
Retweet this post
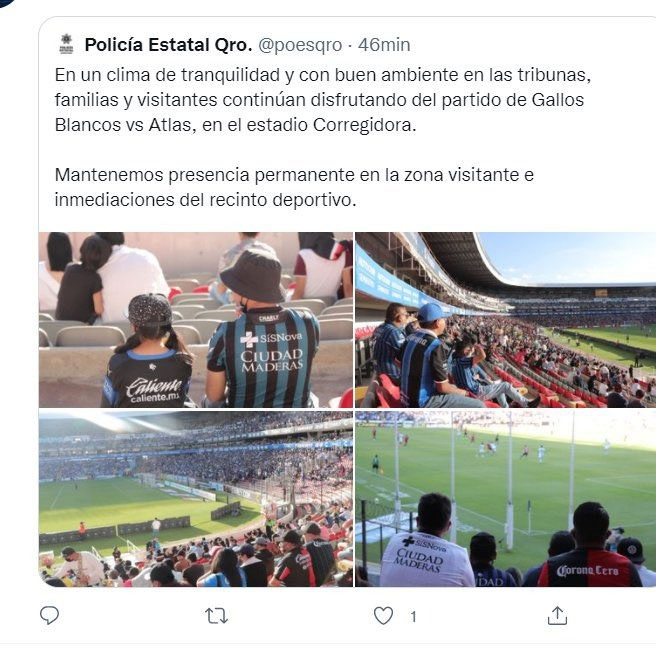click(216, 616)
